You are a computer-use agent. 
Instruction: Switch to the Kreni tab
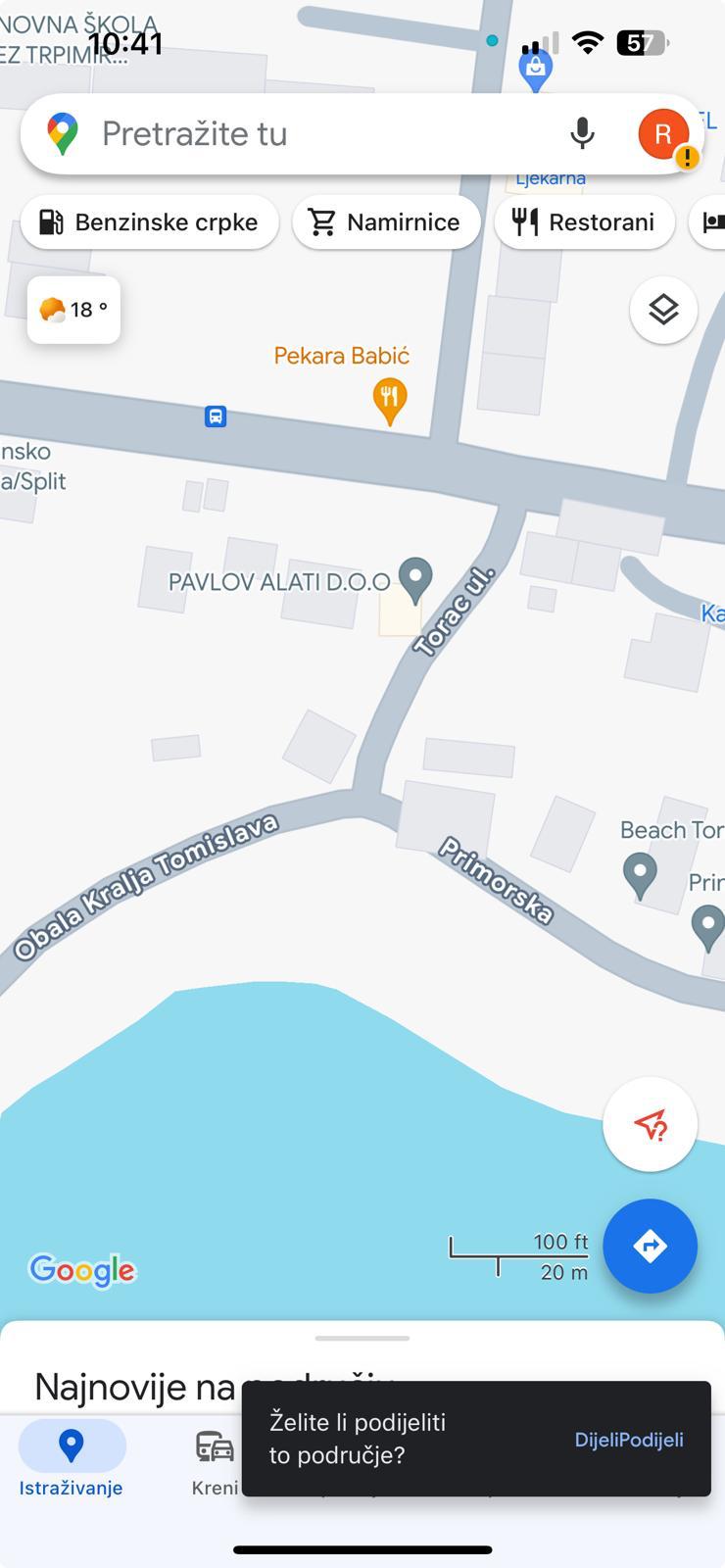tap(215, 1460)
